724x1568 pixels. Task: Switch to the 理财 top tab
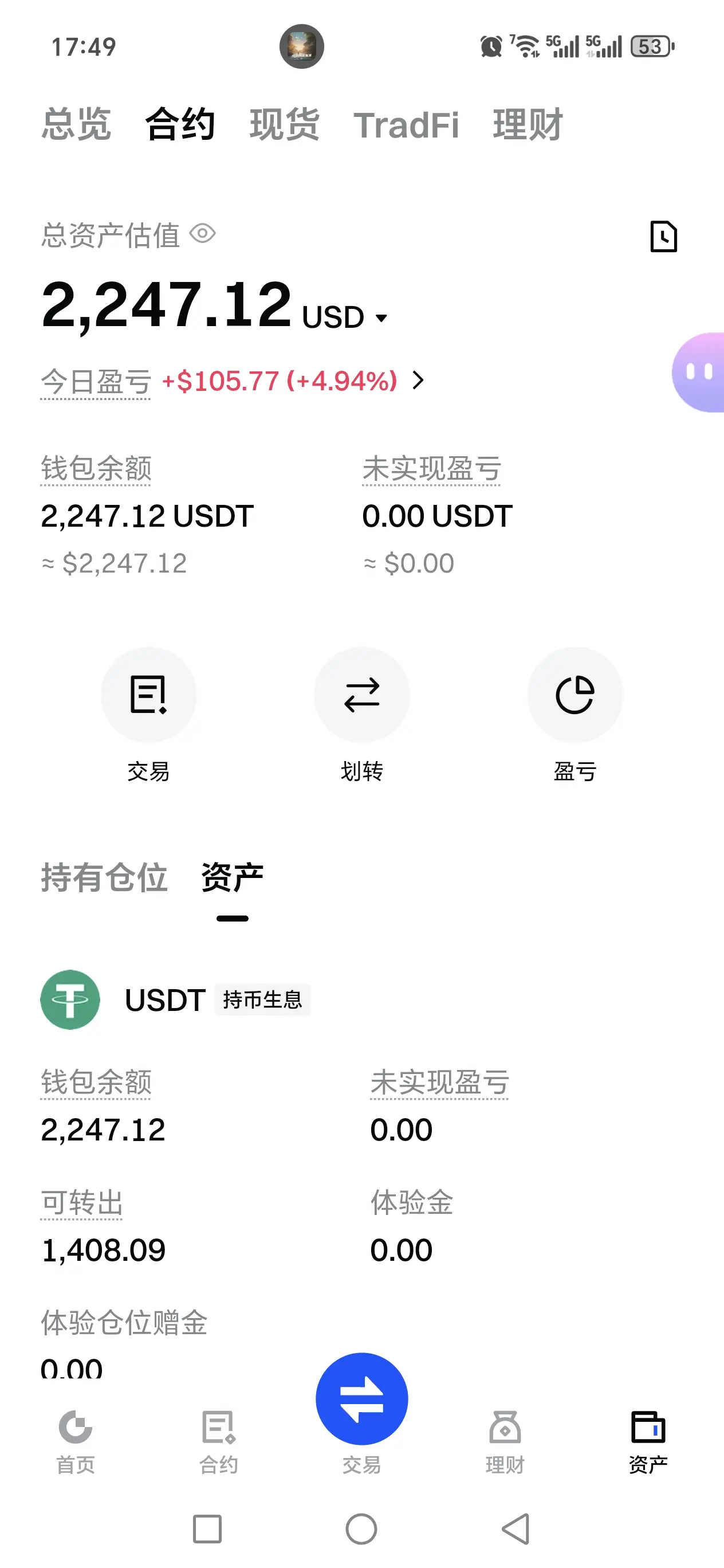[x=528, y=125]
